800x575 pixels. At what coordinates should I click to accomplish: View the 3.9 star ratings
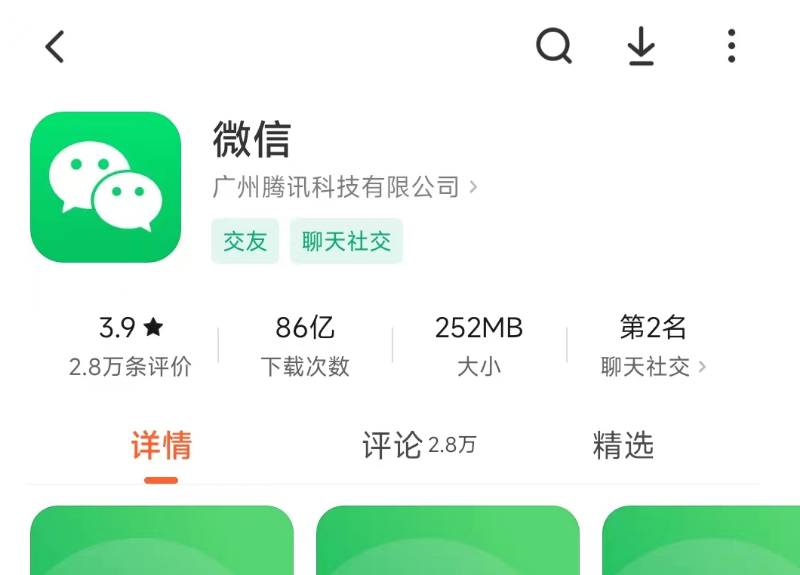130,344
